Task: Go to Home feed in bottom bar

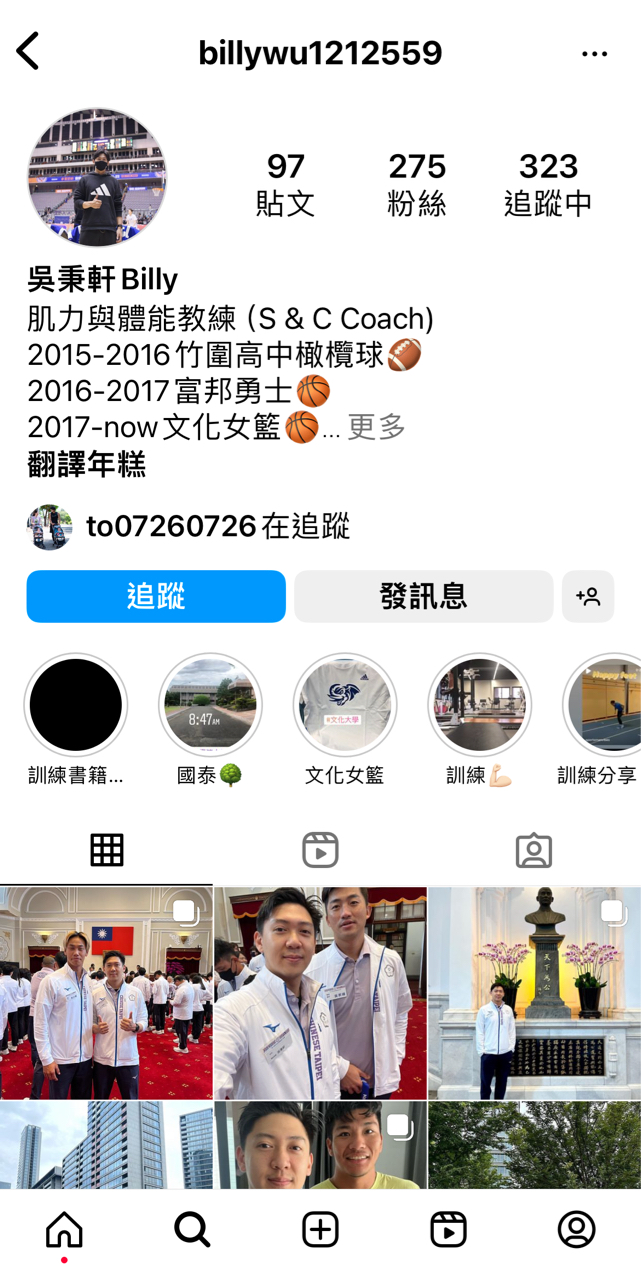Action: [64, 1229]
